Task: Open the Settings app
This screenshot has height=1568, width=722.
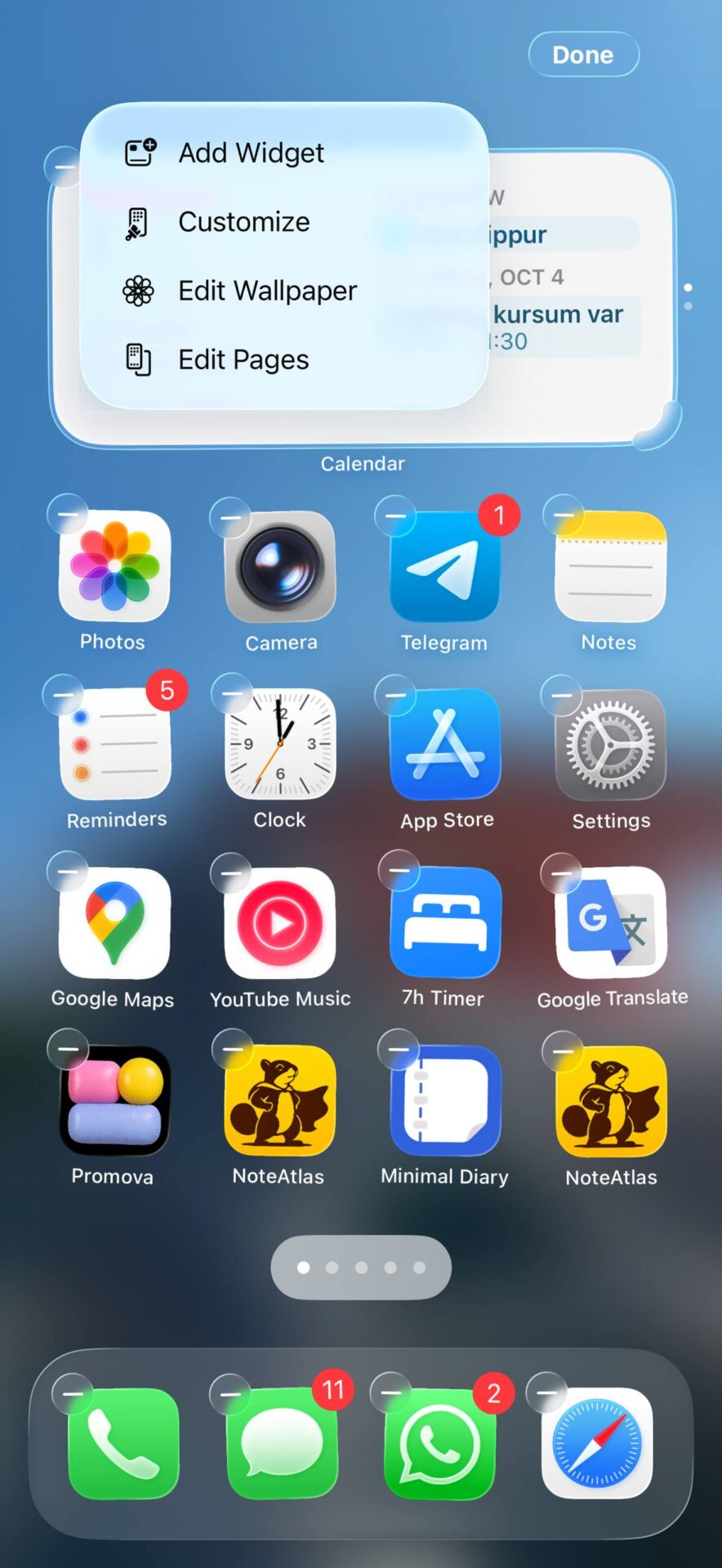Action: [610, 745]
